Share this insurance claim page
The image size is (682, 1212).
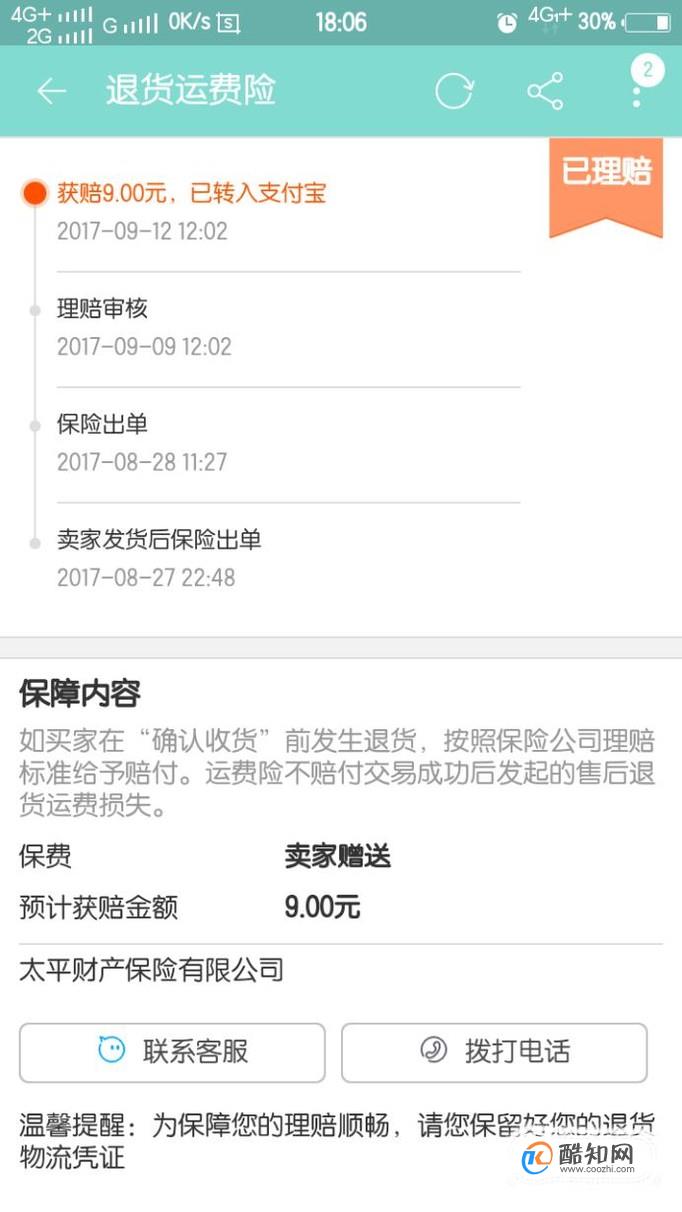click(x=545, y=91)
